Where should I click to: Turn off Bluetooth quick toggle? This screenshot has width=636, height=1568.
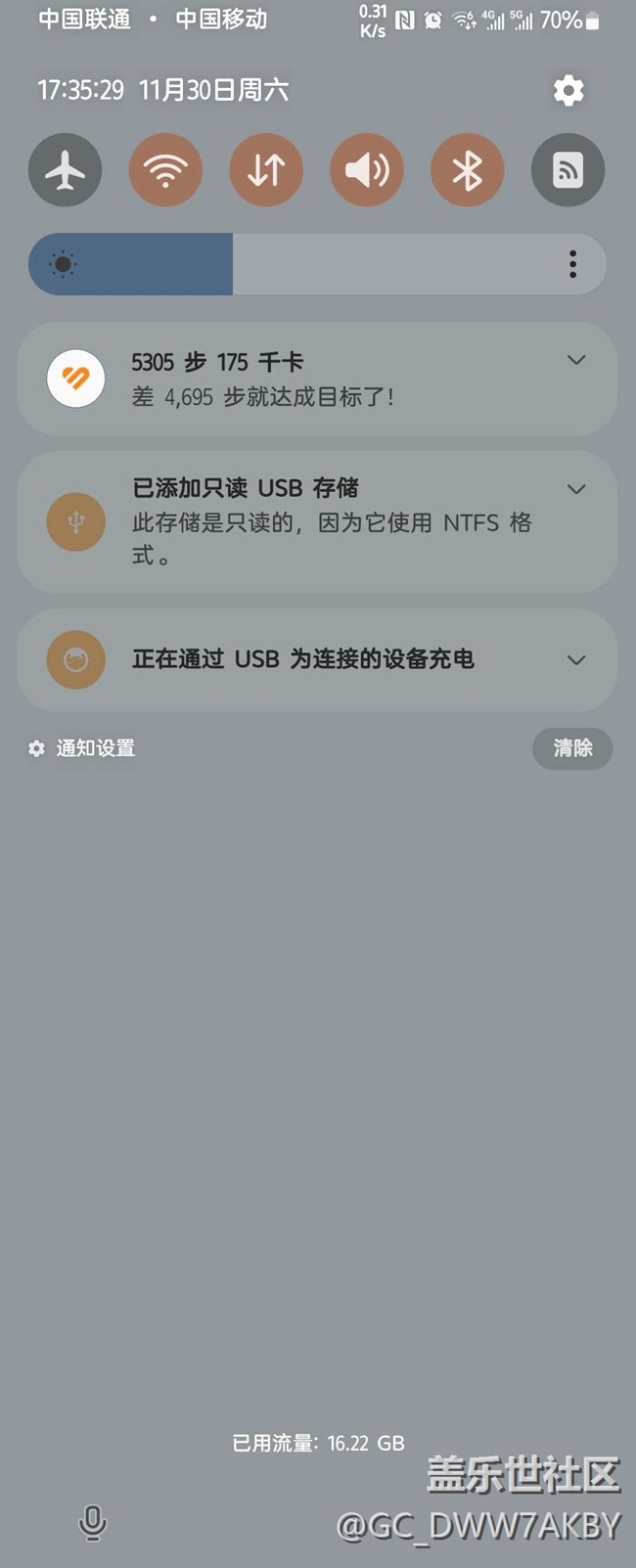tap(468, 170)
